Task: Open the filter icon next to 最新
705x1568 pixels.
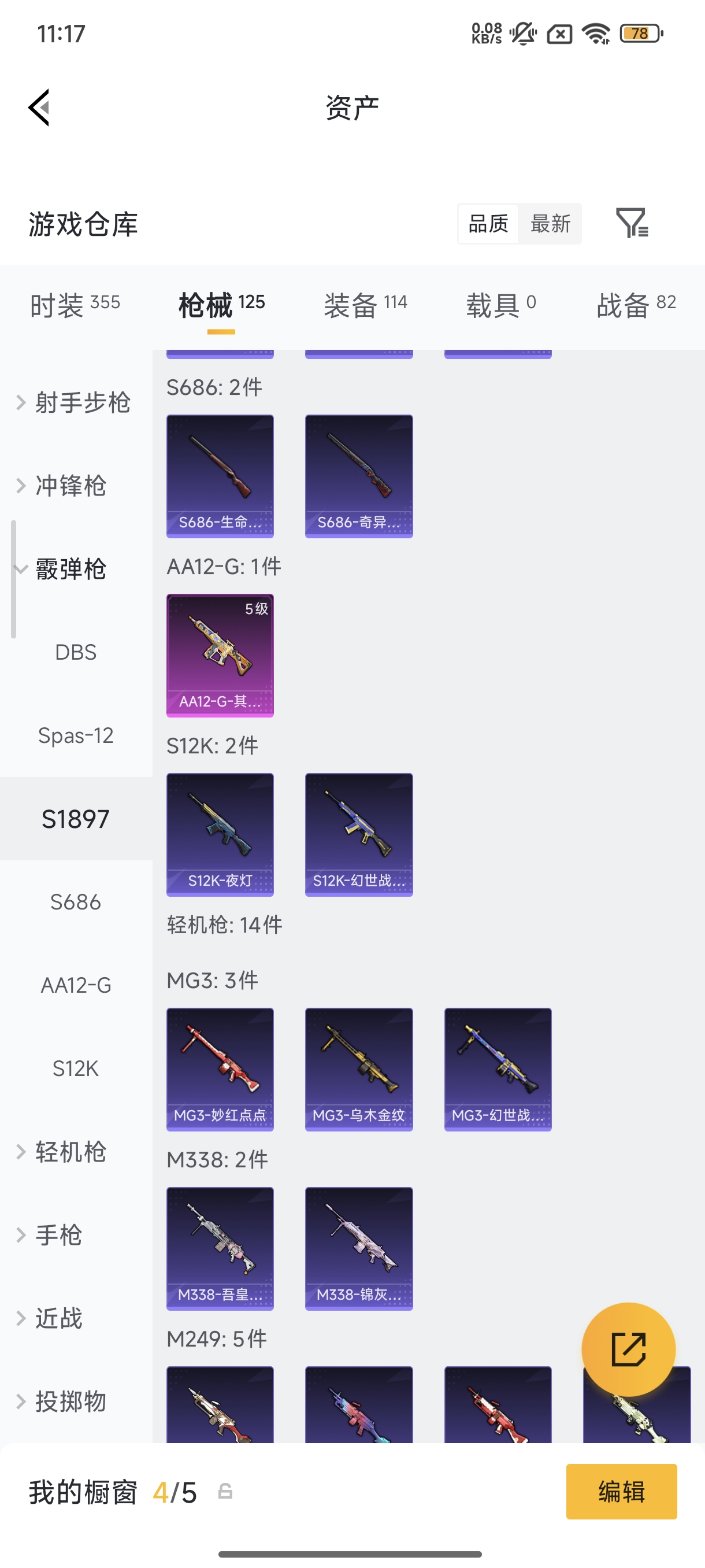Action: point(632,223)
